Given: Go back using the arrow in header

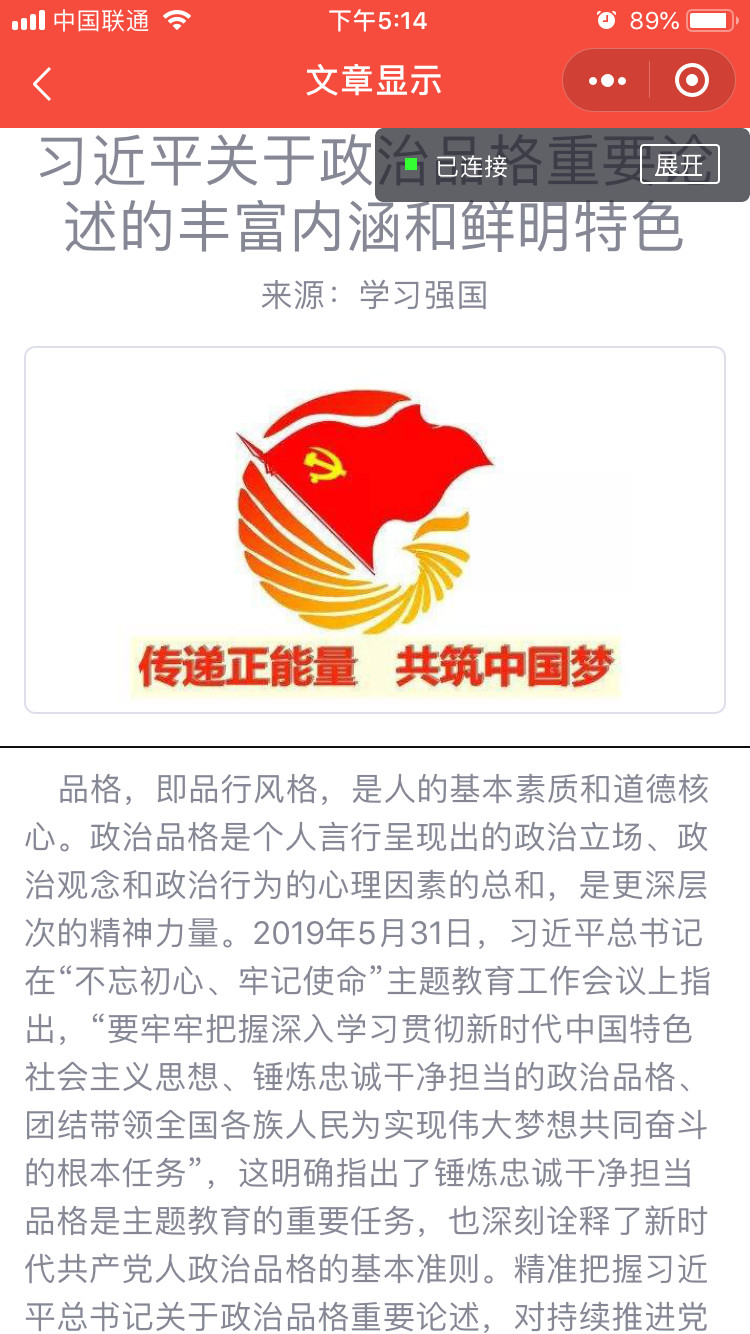Looking at the screenshot, I should [x=41, y=83].
